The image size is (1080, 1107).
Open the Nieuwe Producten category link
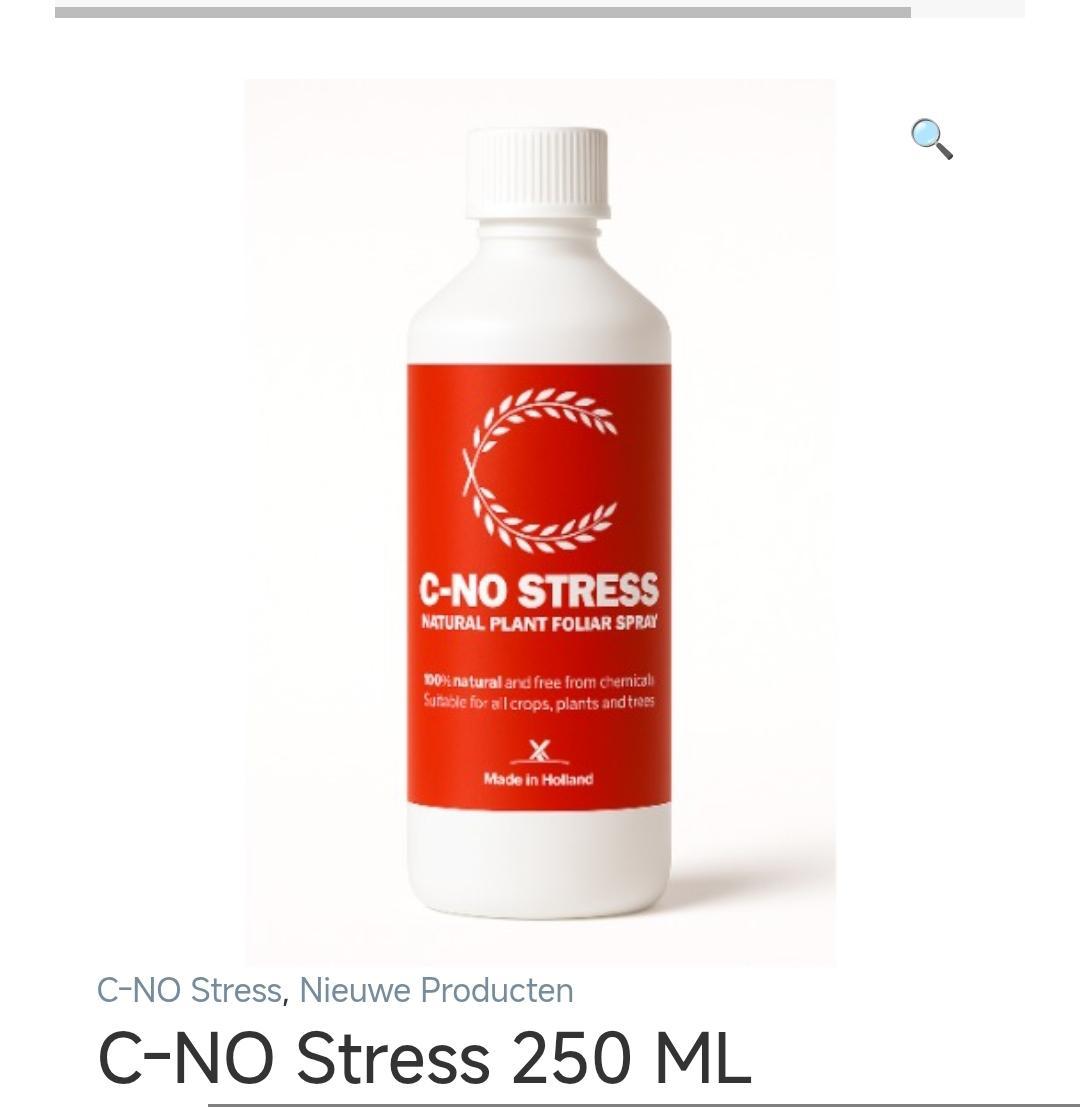coord(436,990)
